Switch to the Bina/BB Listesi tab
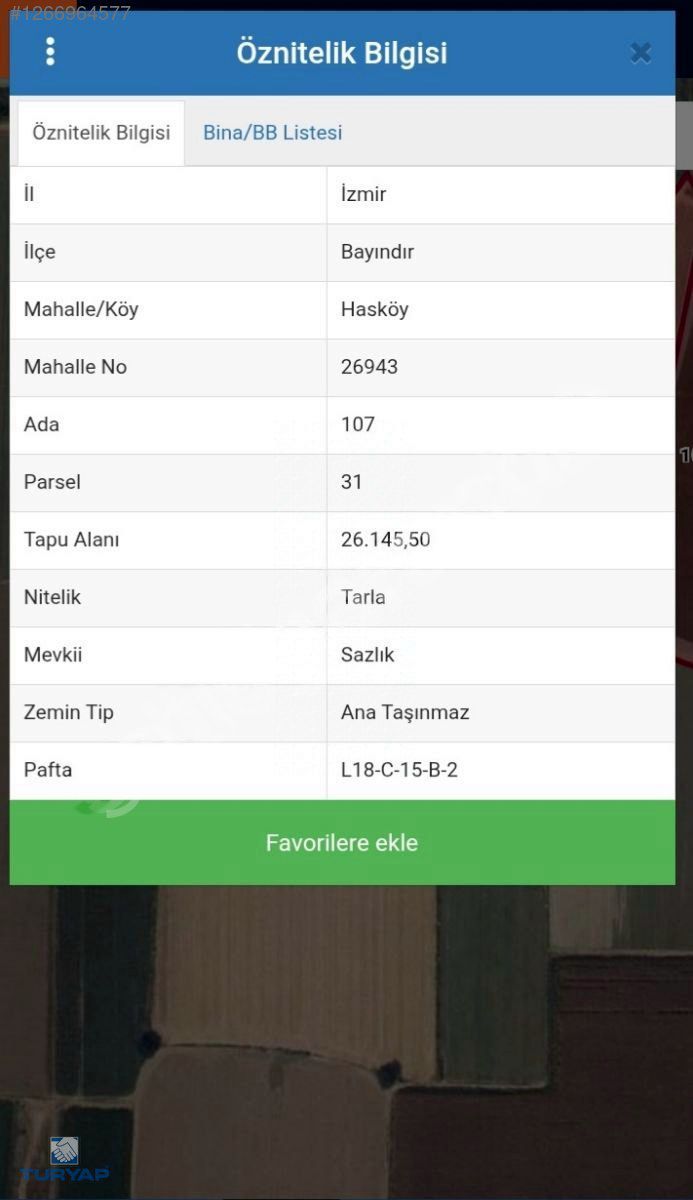693x1200 pixels. click(x=272, y=132)
